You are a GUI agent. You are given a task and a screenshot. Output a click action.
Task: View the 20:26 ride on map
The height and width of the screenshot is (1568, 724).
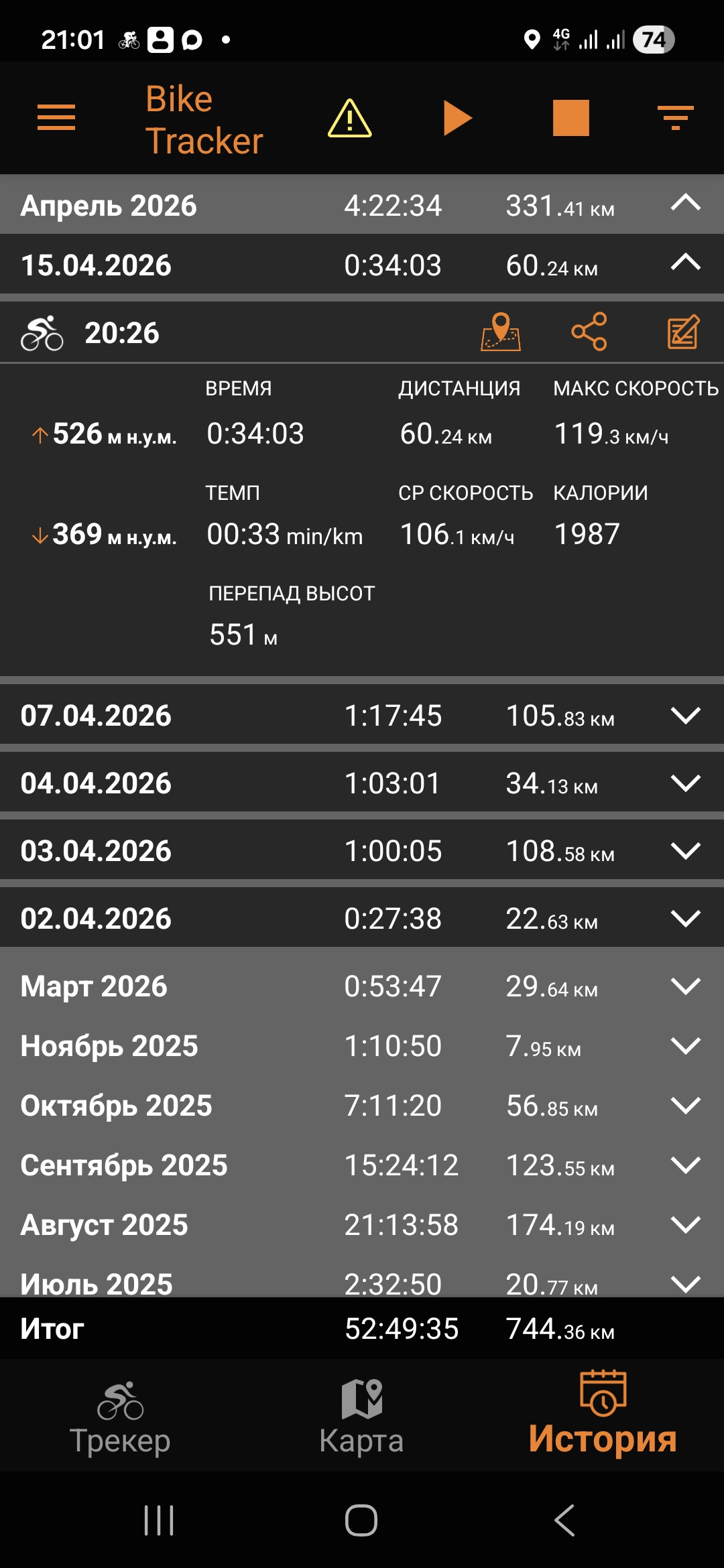501,332
